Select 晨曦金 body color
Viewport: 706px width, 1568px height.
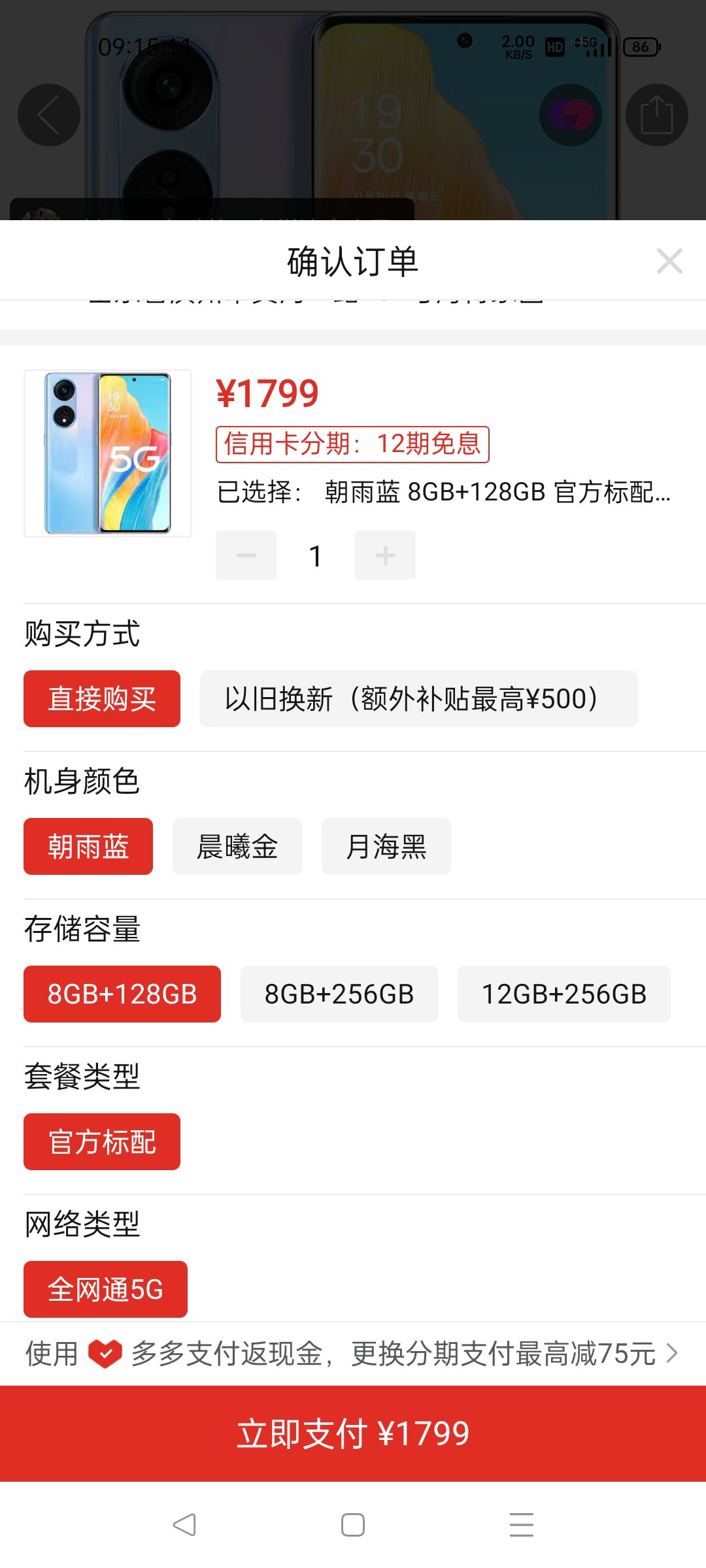point(237,846)
